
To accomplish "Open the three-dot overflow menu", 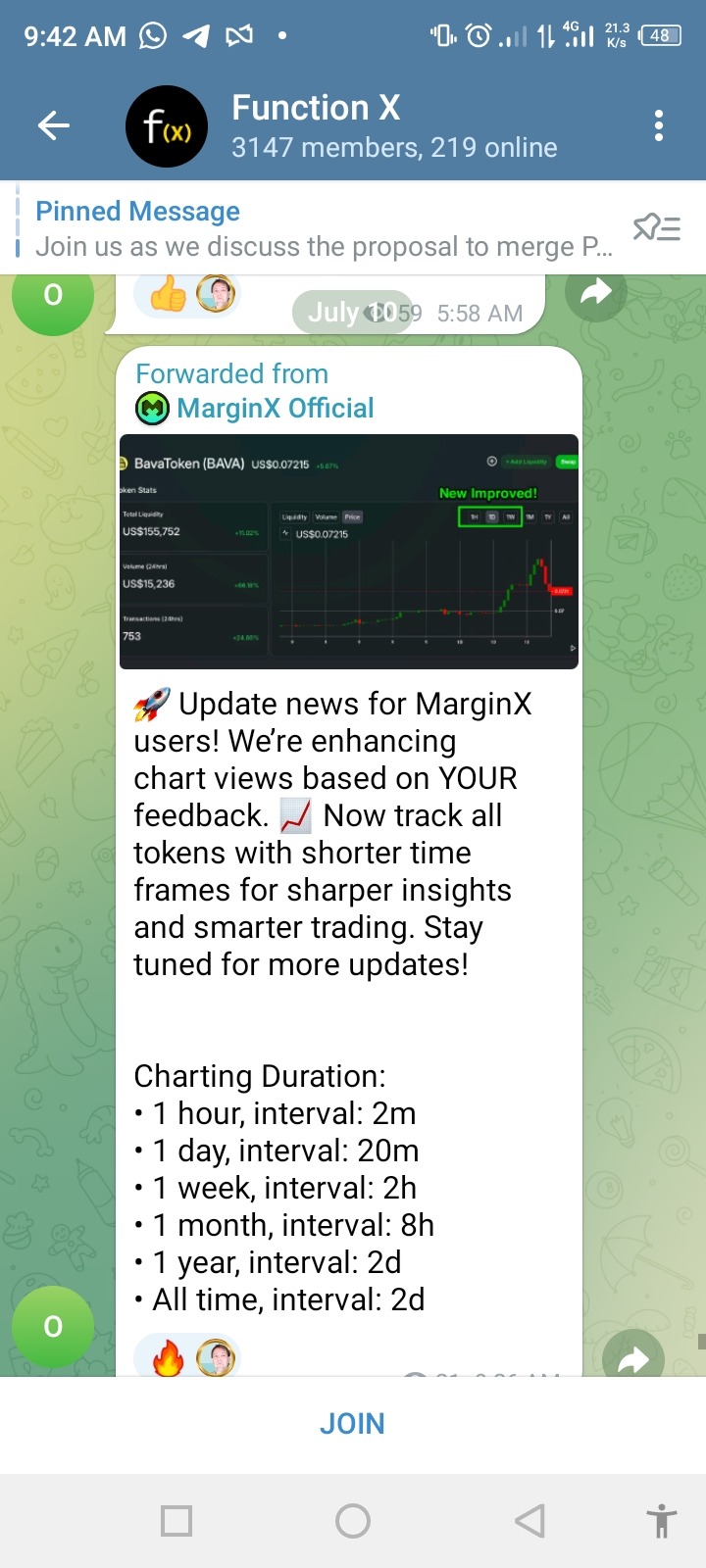I will click(658, 125).
